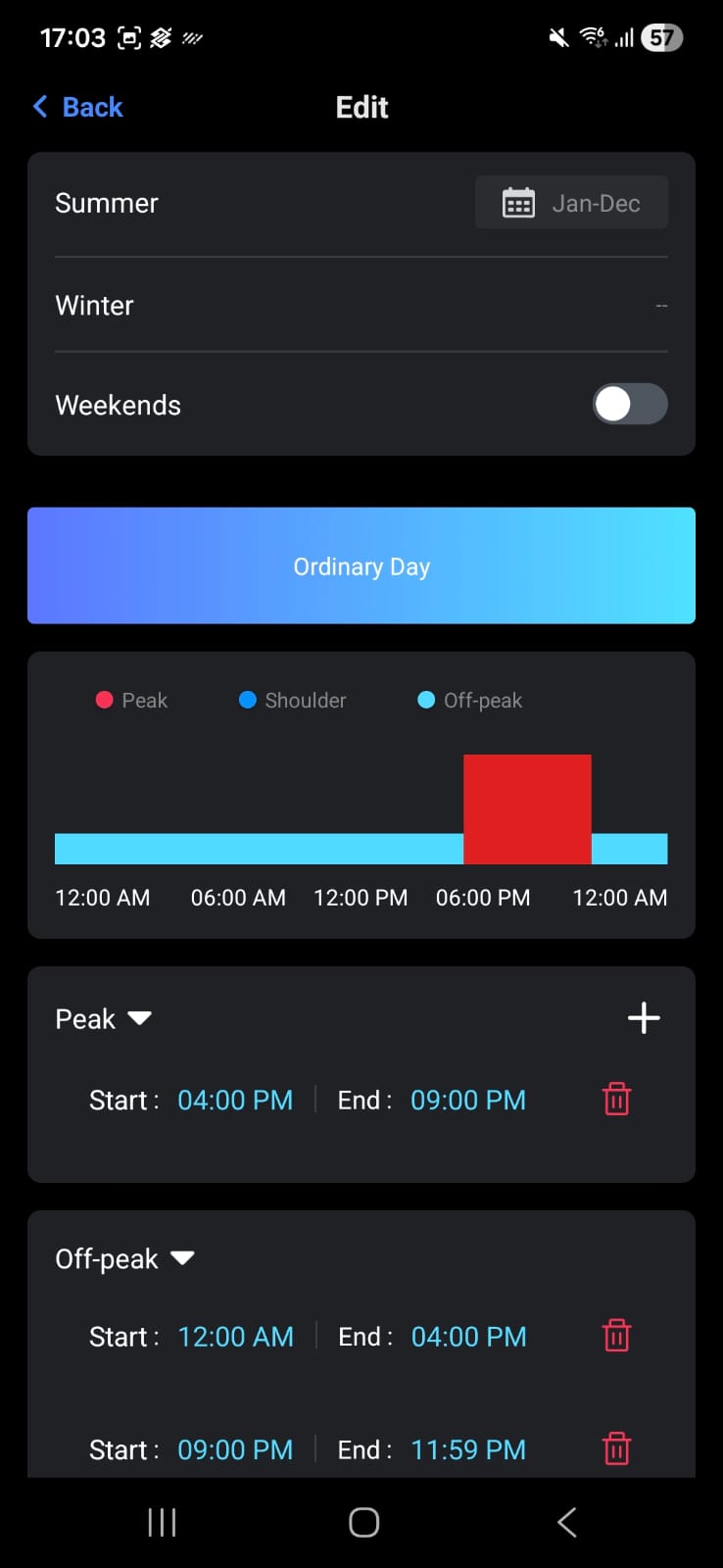Image resolution: width=723 pixels, height=1568 pixels.
Task: Expand the Off-peak dropdown arrow
Action: click(x=182, y=1258)
